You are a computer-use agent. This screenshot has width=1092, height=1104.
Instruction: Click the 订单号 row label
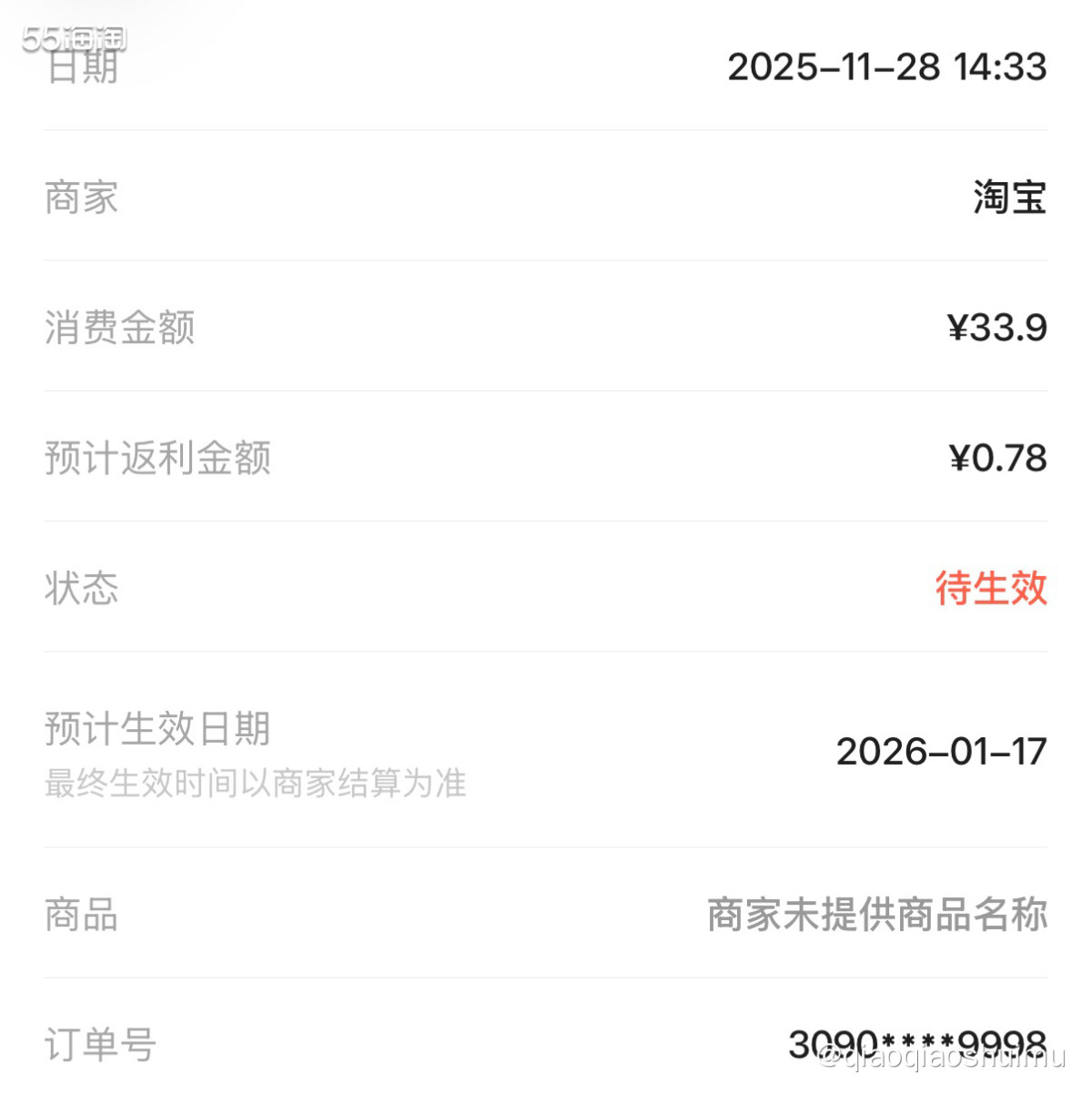tap(100, 1048)
